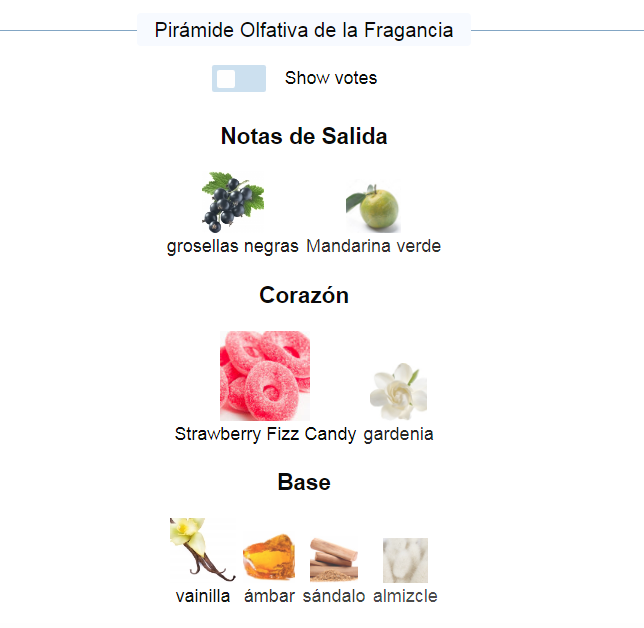
Task: Toggle the Show votes switch
Action: click(x=238, y=79)
